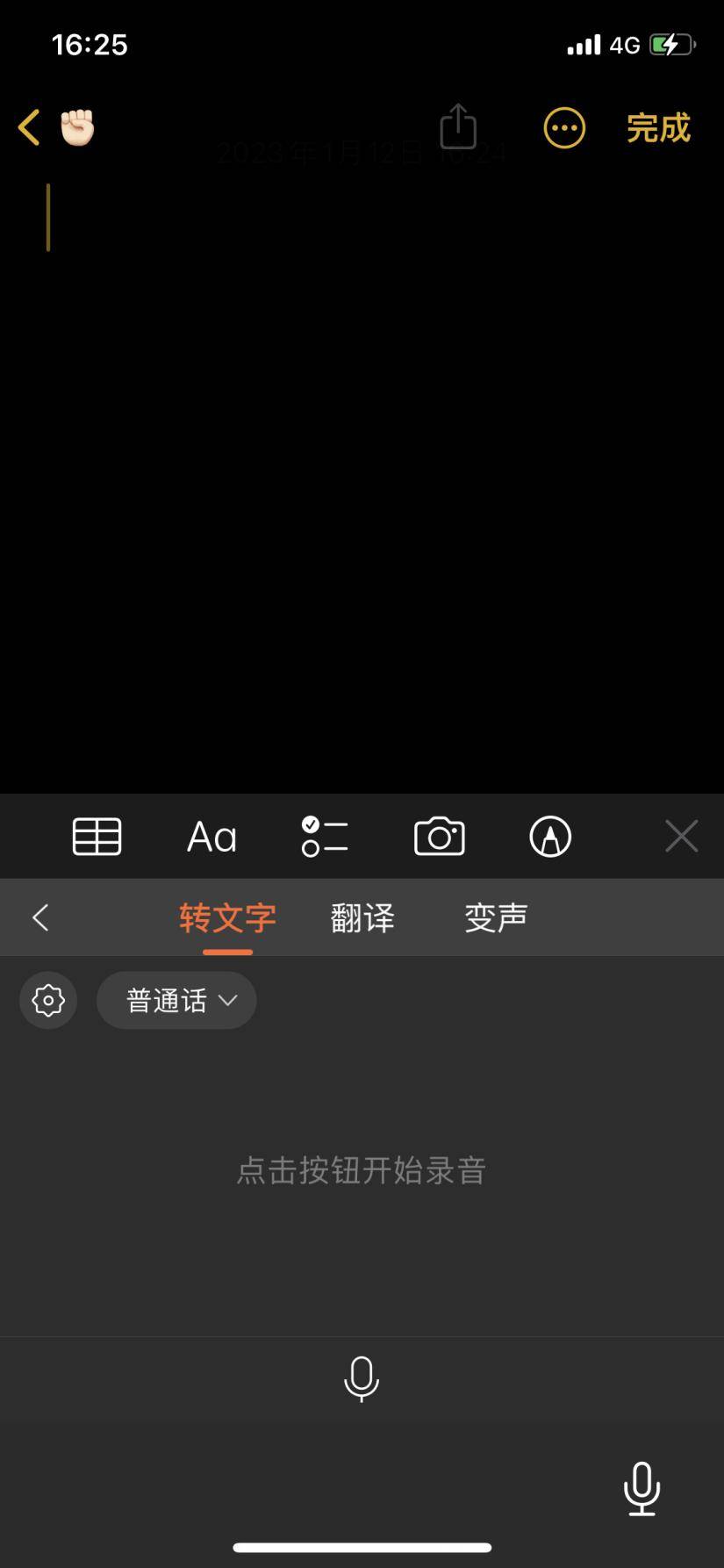Open the markup drawing tool
Screen dimensions: 724x1568
tap(550, 836)
